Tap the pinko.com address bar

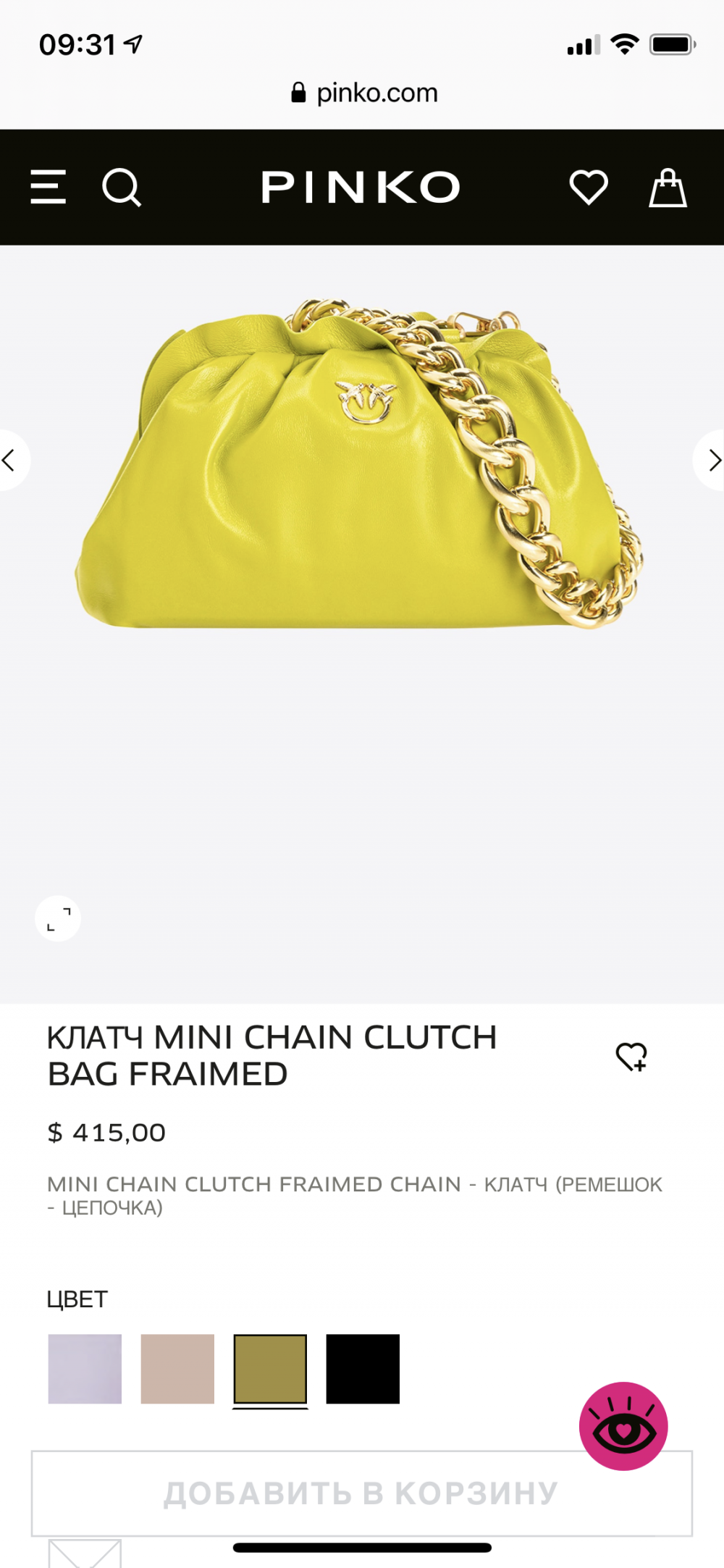click(364, 93)
